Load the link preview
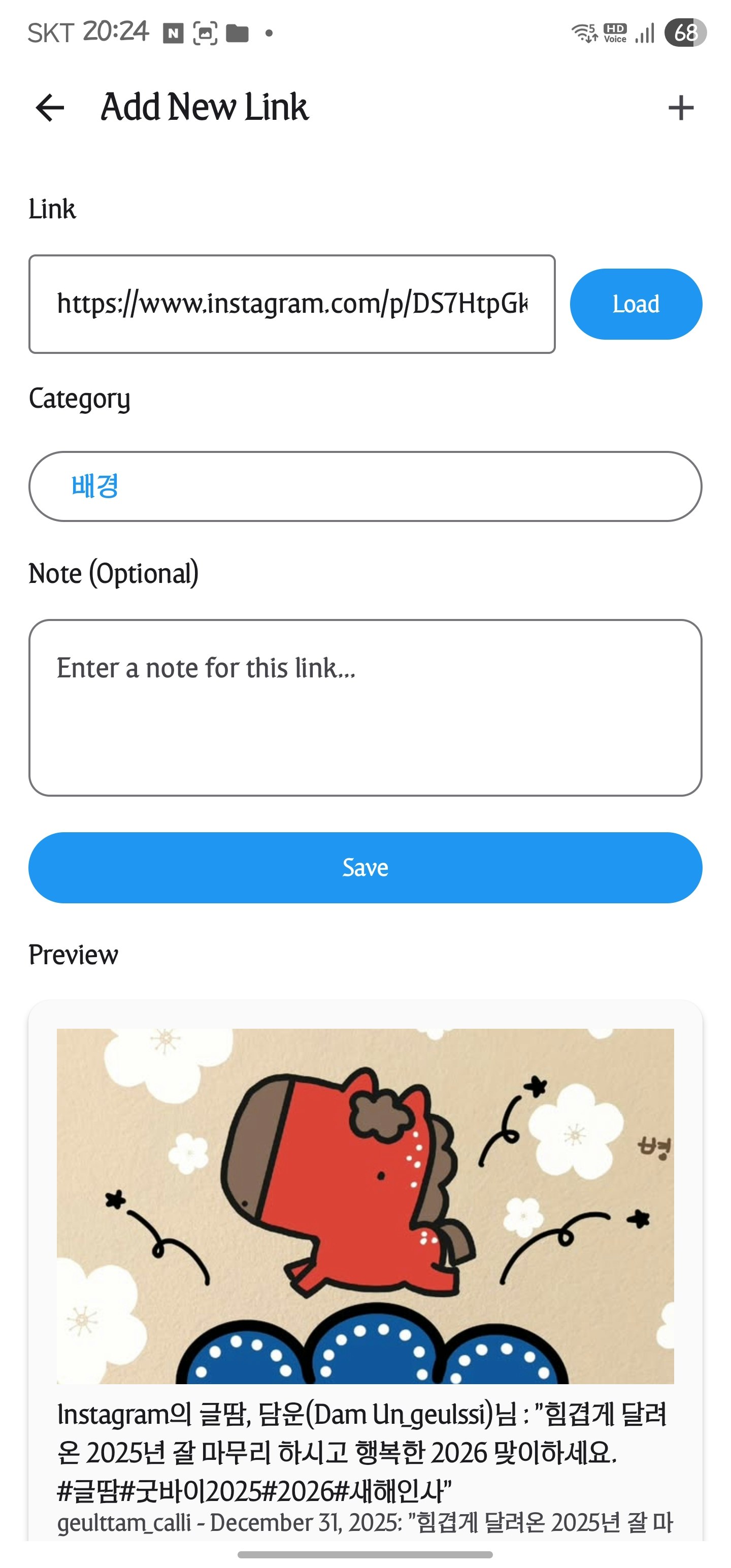The height and width of the screenshot is (1568, 731). 636,304
